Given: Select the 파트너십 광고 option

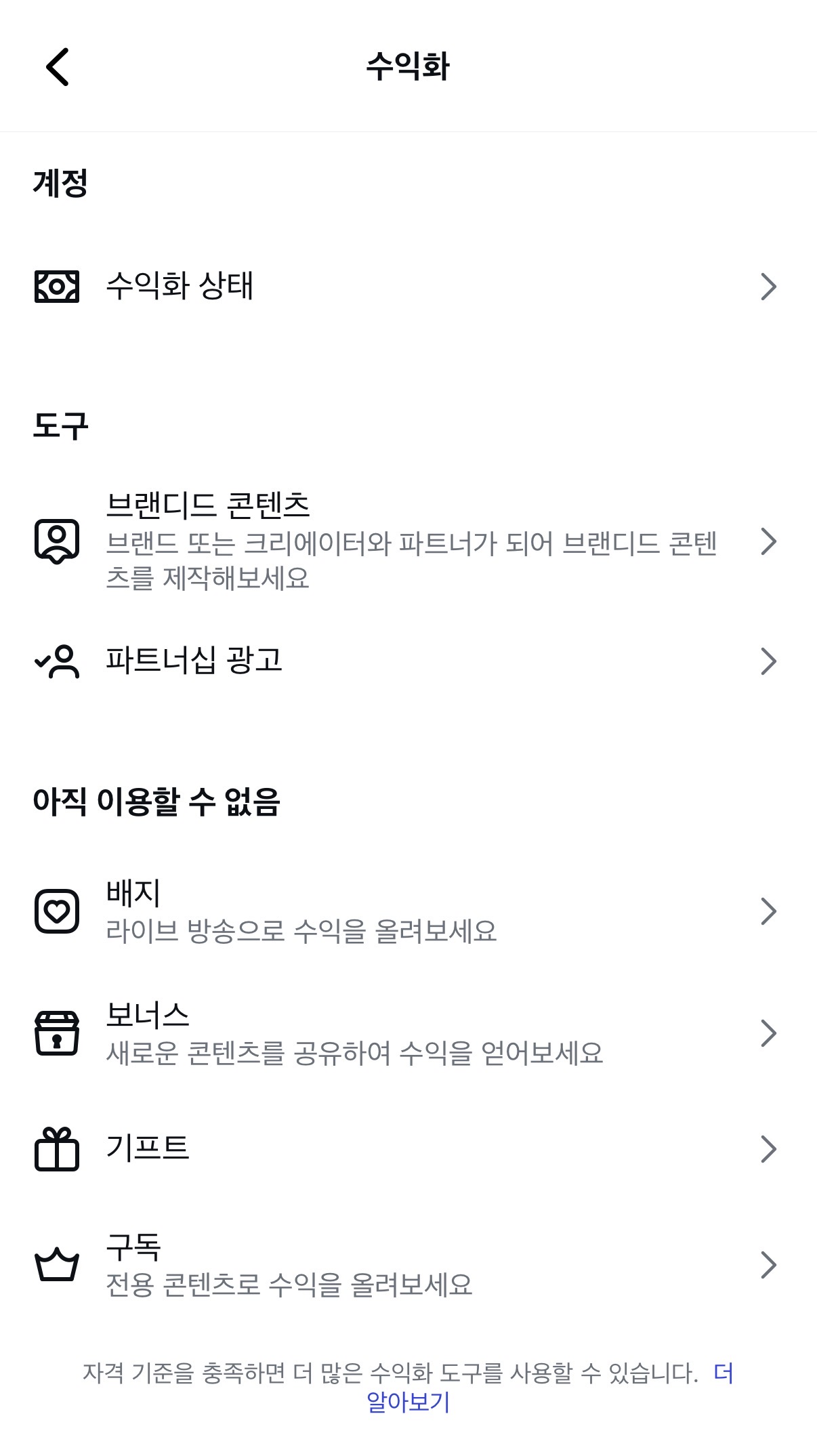Looking at the screenshot, I should (406, 661).
